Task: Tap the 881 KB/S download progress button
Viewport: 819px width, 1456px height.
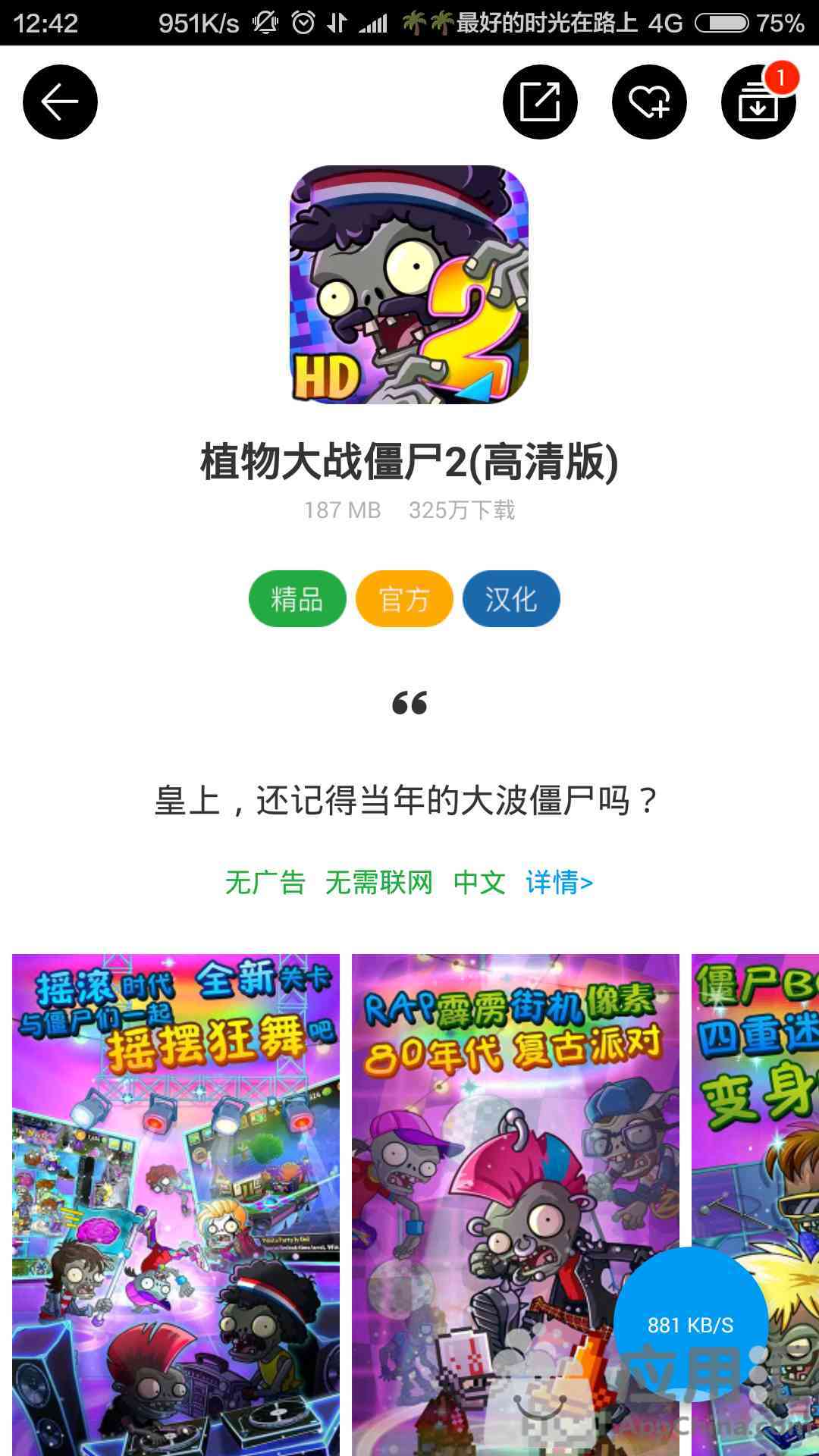Action: [690, 1324]
